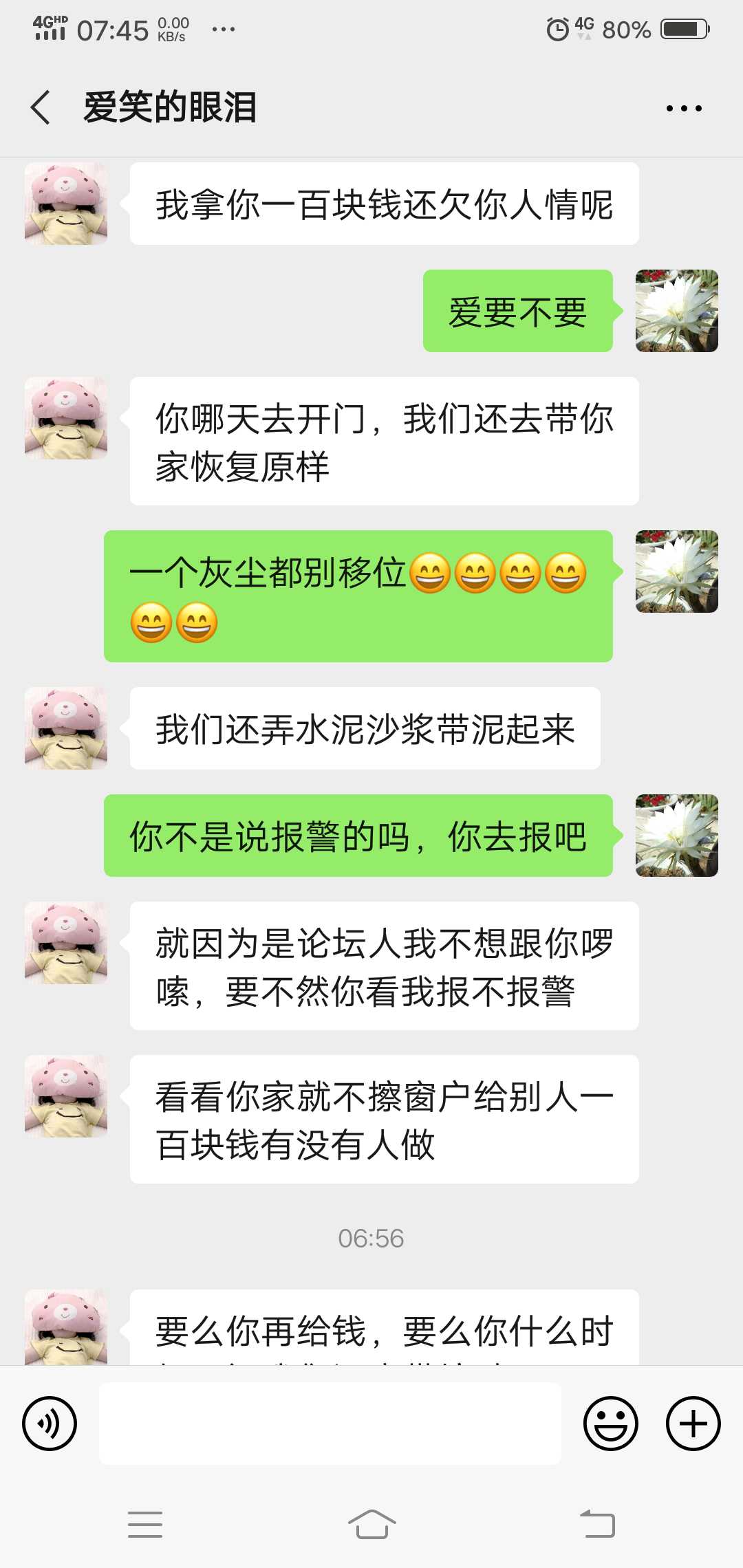Switch to voice message input
The width and height of the screenshot is (743, 1568).
[50, 1424]
